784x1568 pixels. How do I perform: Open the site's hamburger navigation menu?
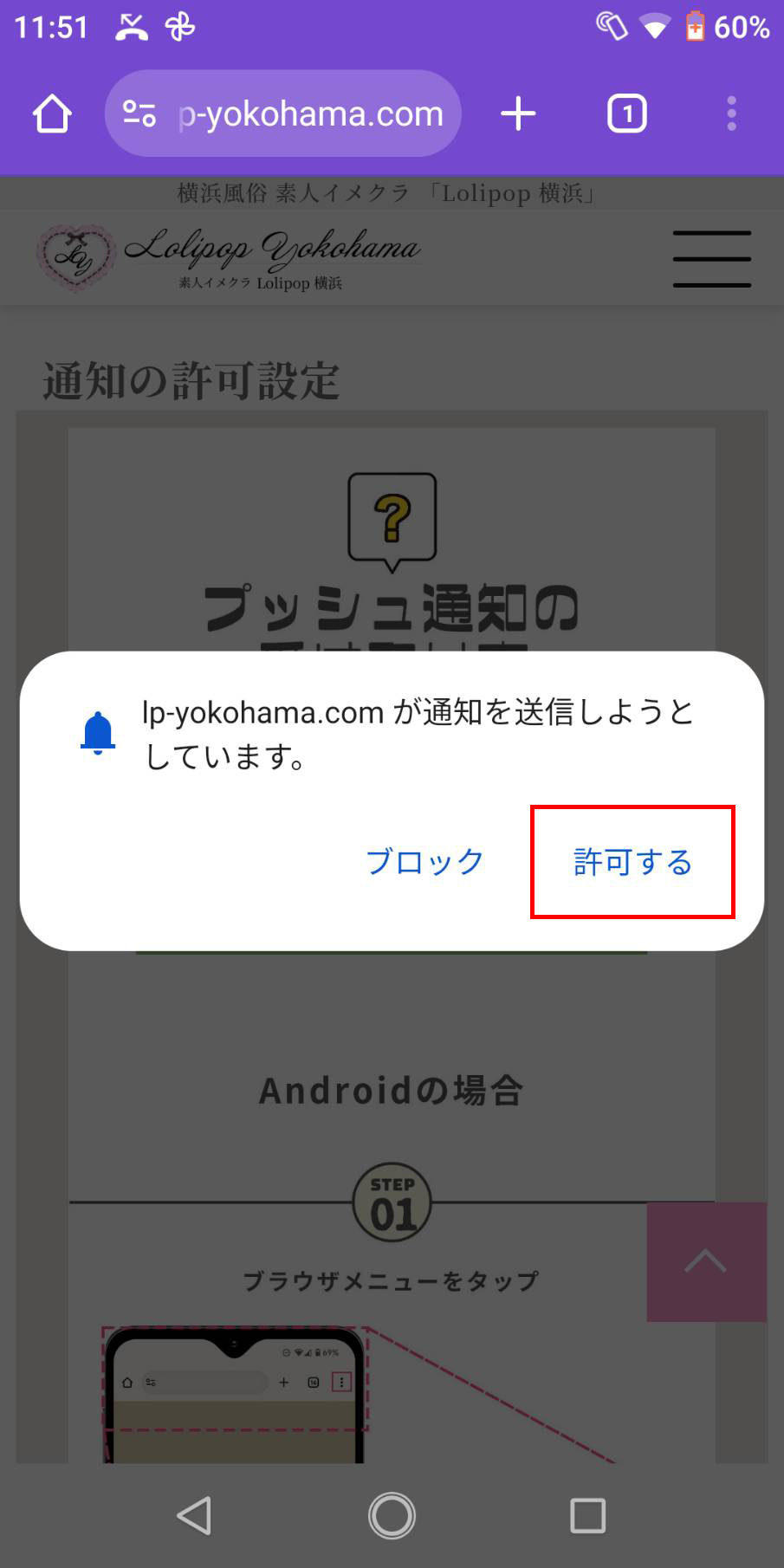point(710,257)
